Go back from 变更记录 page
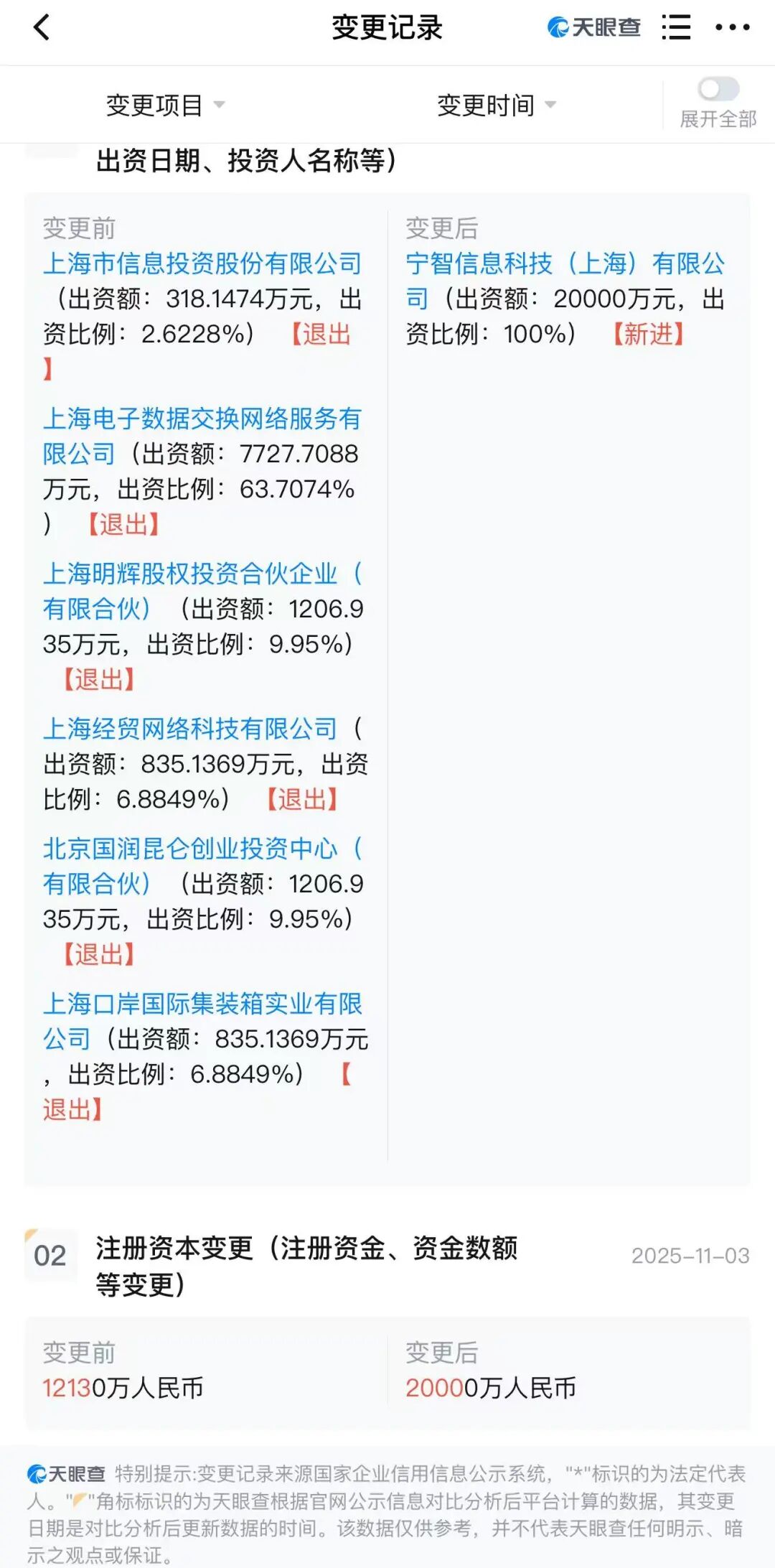 coord(42,28)
